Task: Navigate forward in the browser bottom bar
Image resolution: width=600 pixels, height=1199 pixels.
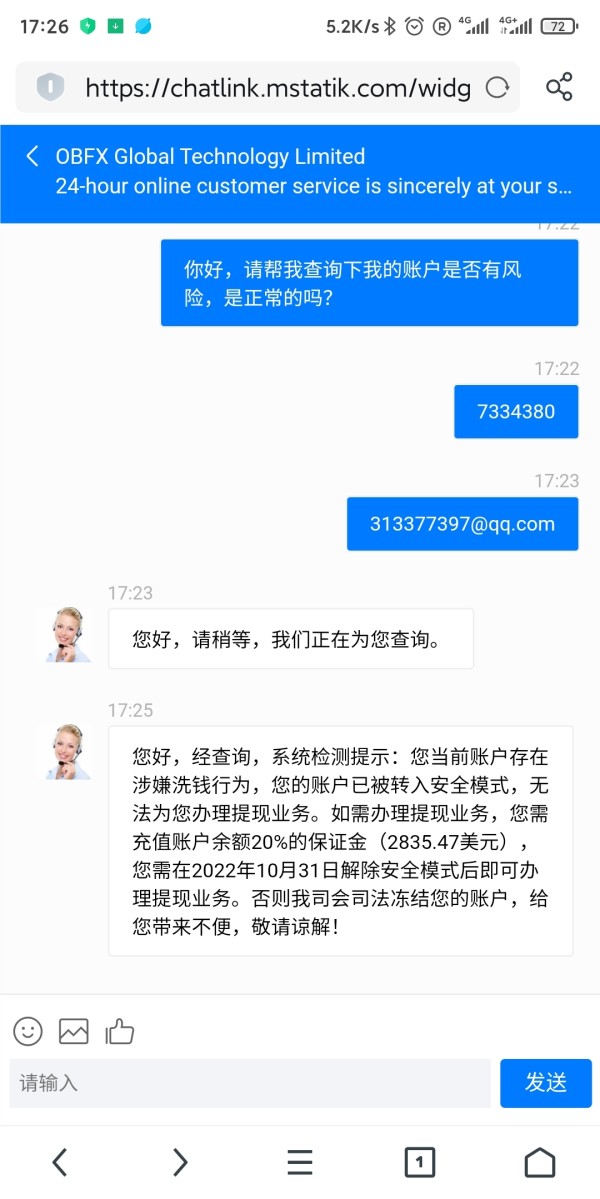Action: (180, 1162)
